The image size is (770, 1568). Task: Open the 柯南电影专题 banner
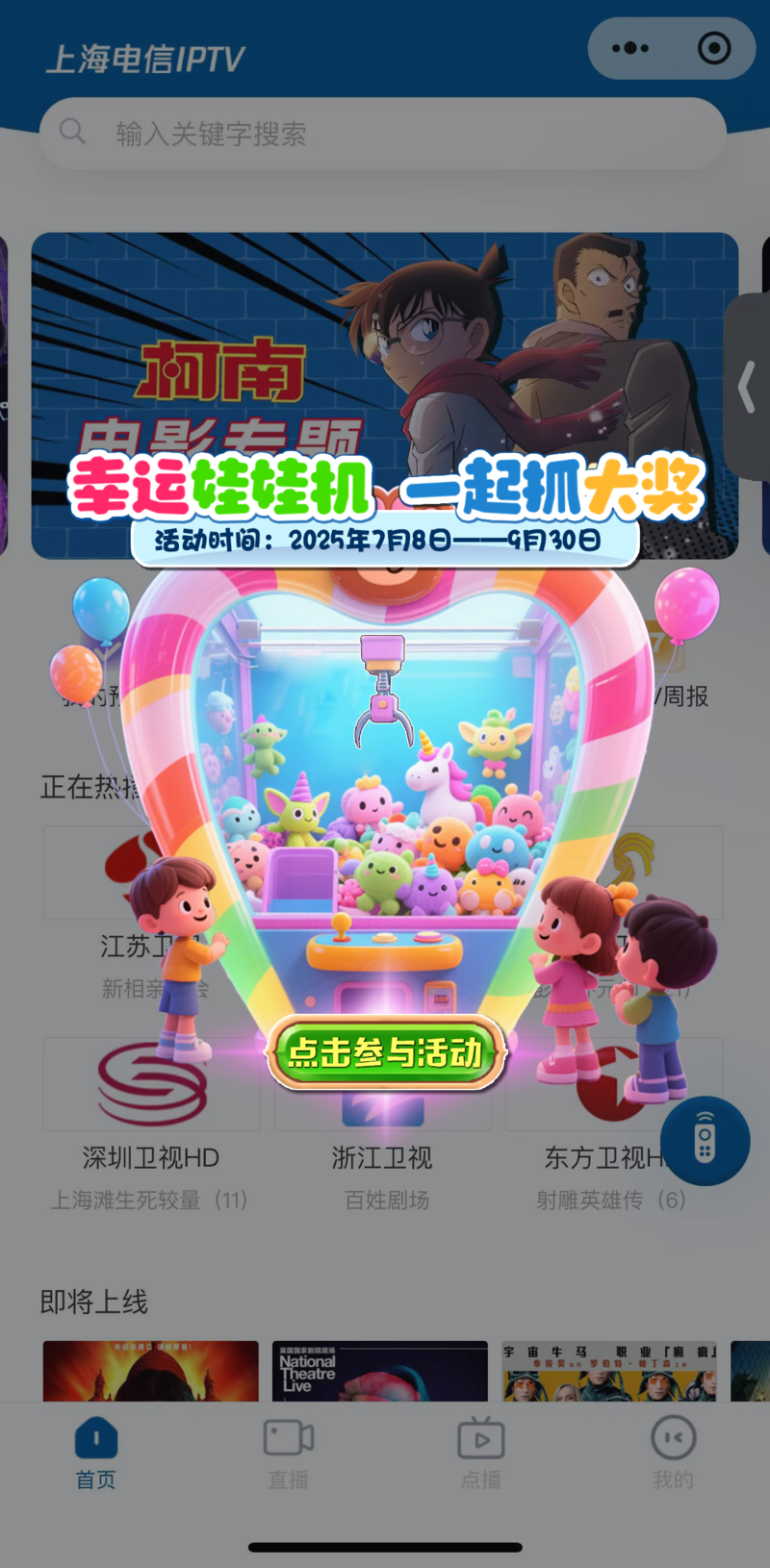tap(385, 395)
